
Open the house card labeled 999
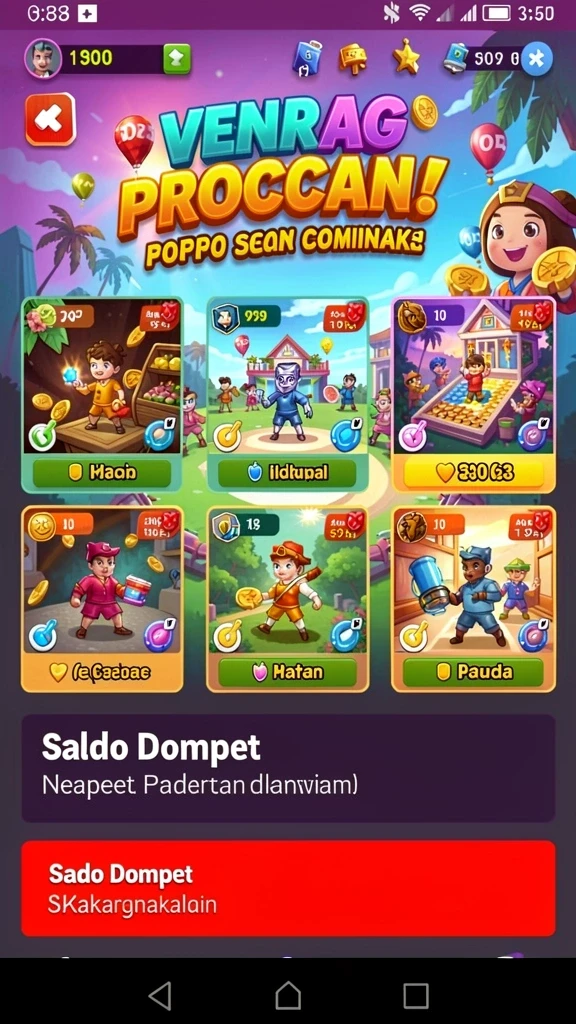click(x=287, y=394)
